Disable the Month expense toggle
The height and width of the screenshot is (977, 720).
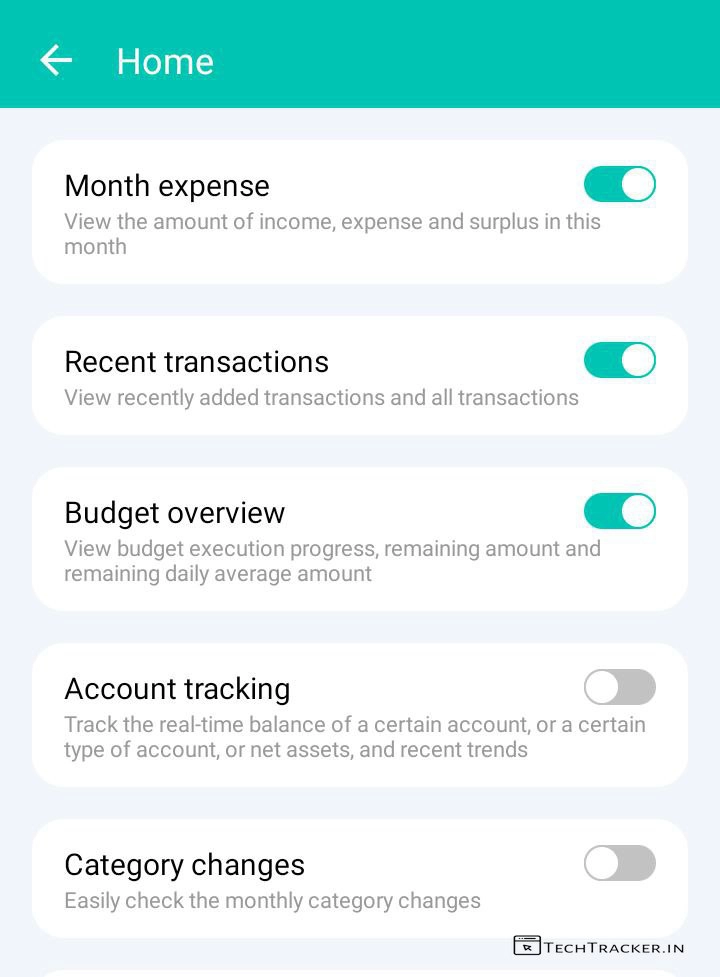[619, 185]
